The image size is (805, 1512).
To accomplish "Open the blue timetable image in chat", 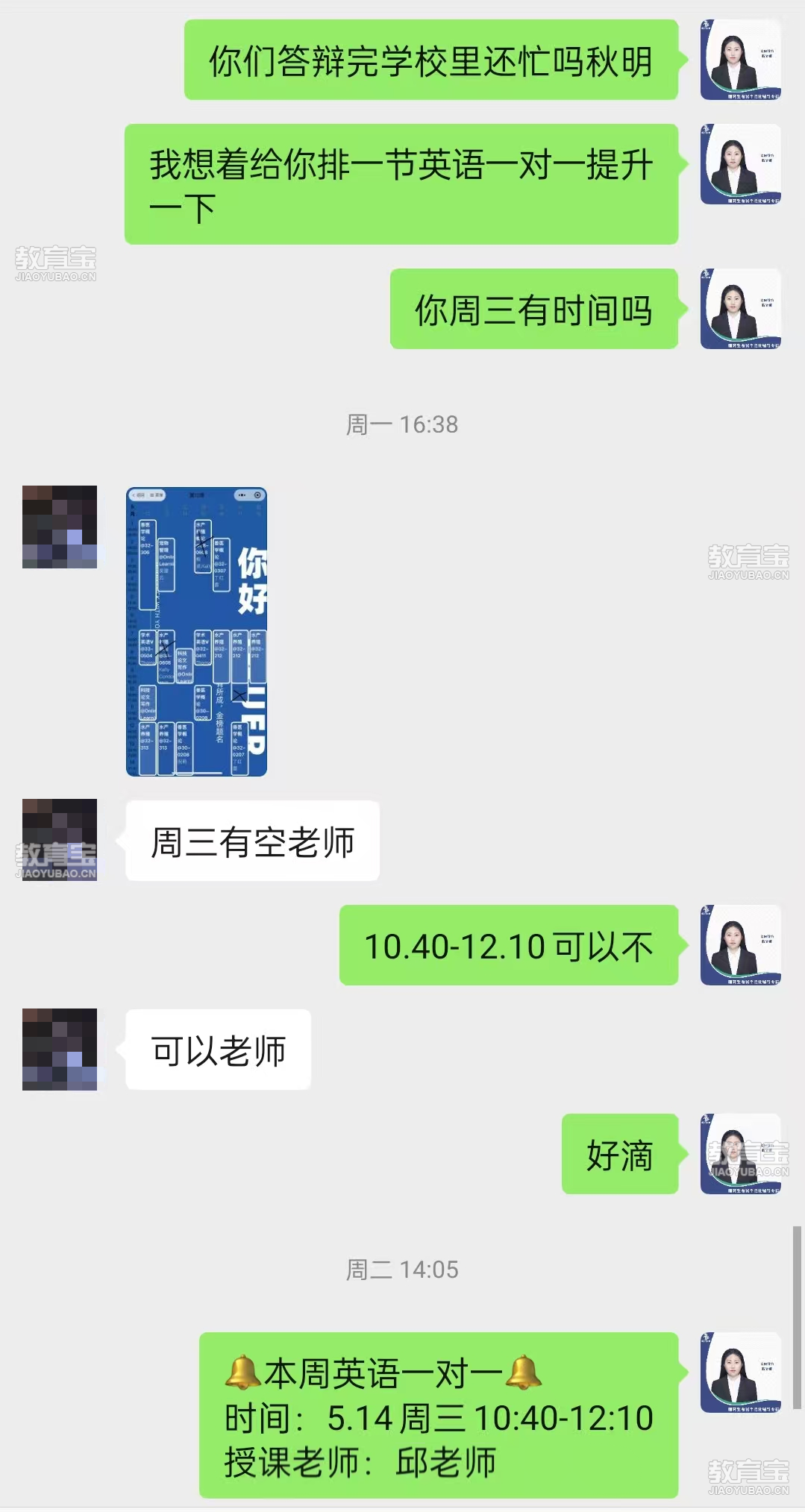I will point(196,632).
